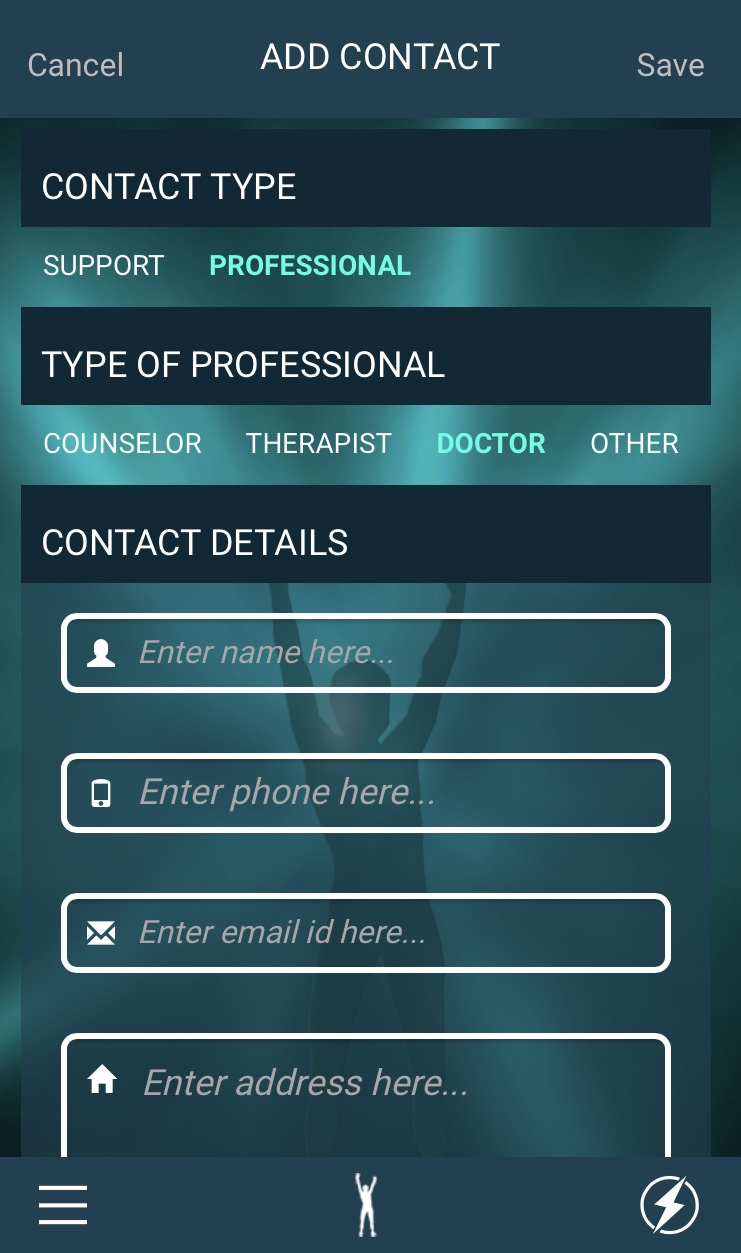Focus the Enter address field
The image size is (741, 1253).
(366, 1096)
